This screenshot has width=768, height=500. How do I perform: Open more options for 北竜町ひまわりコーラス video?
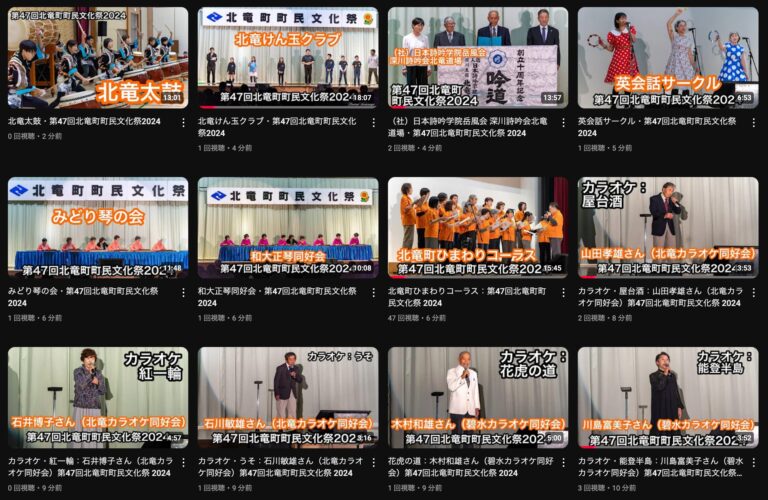coord(562,293)
